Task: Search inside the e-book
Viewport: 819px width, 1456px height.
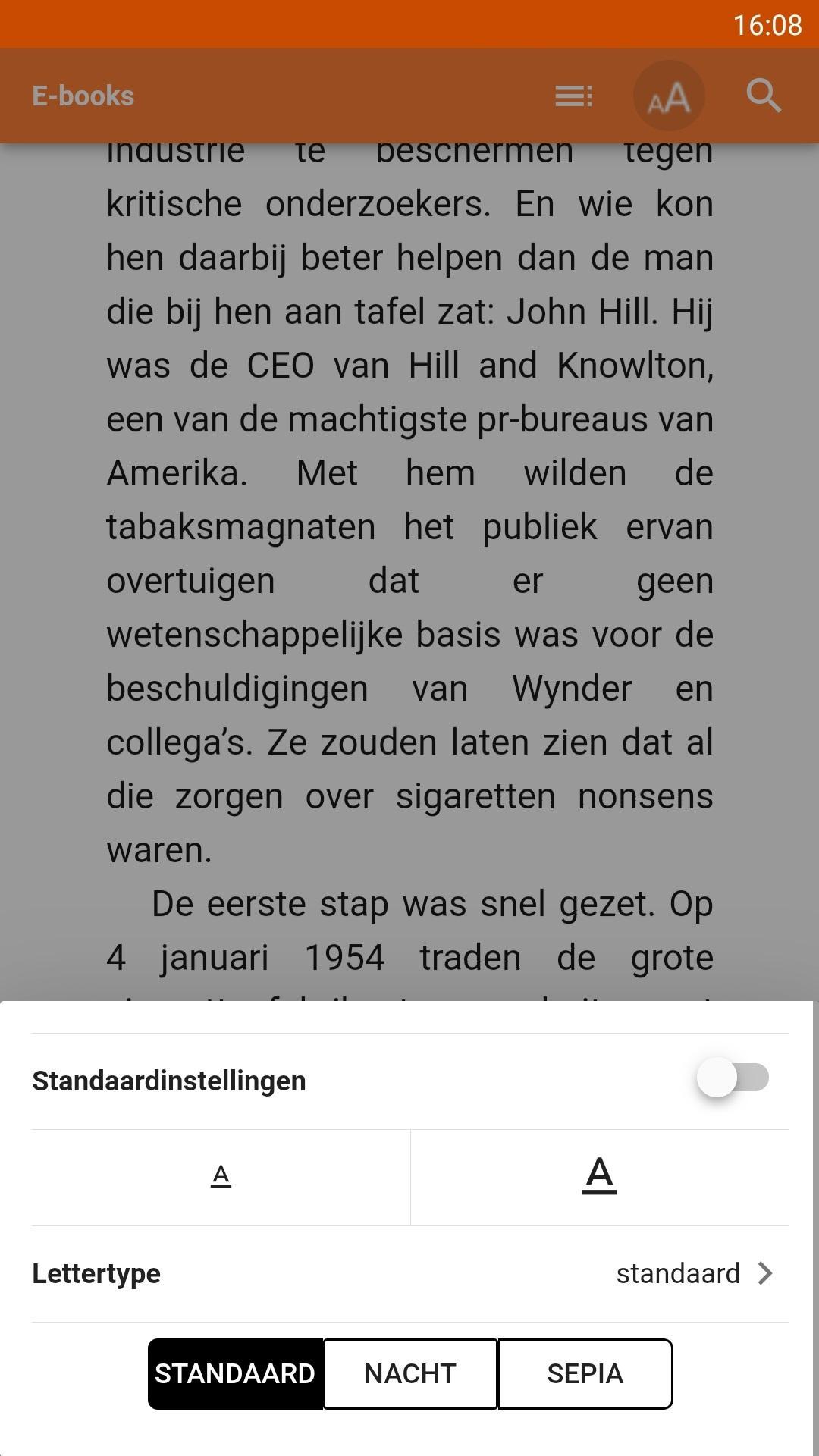Action: 763,96
